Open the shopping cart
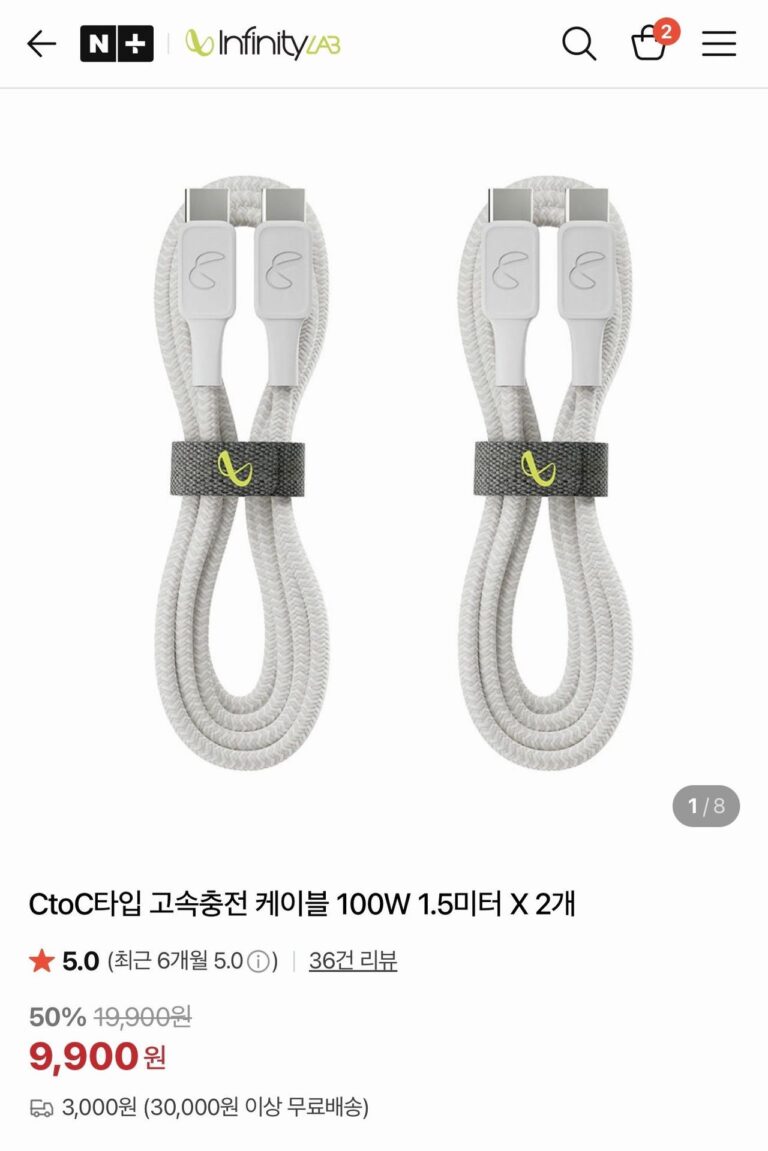The image size is (768, 1151). point(650,45)
